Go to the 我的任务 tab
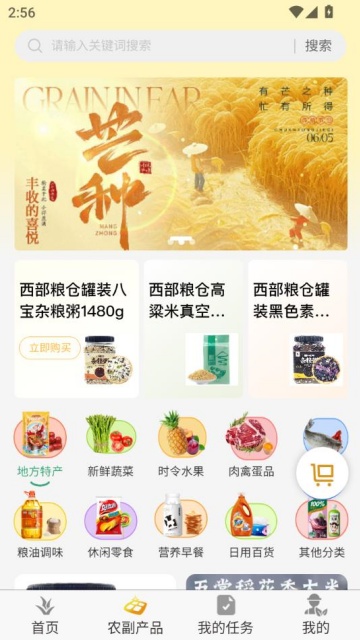This screenshot has width=360, height=640. pos(225,615)
